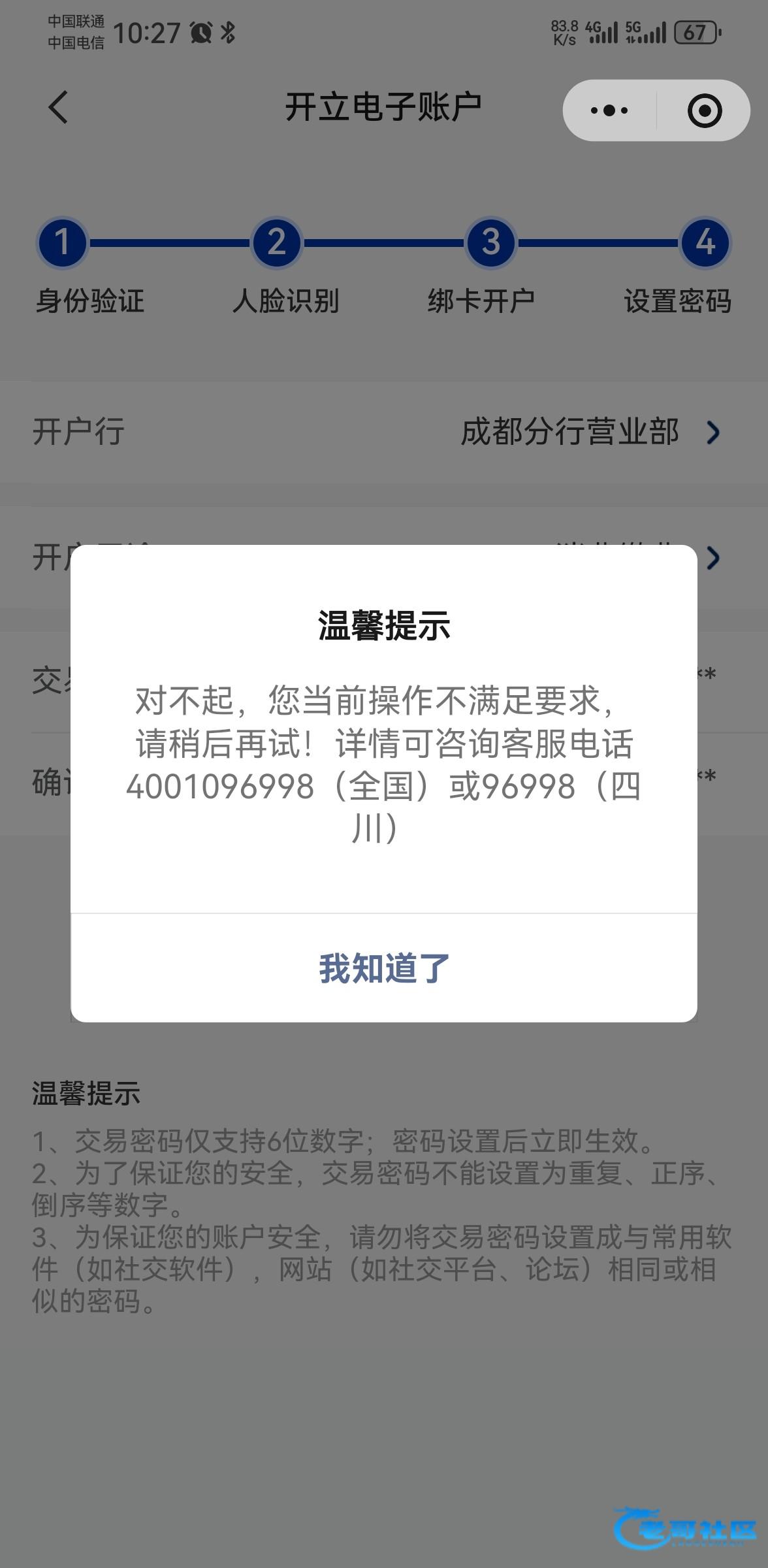Open the mini program more options menu
The height and width of the screenshot is (1568, 768).
609,110
